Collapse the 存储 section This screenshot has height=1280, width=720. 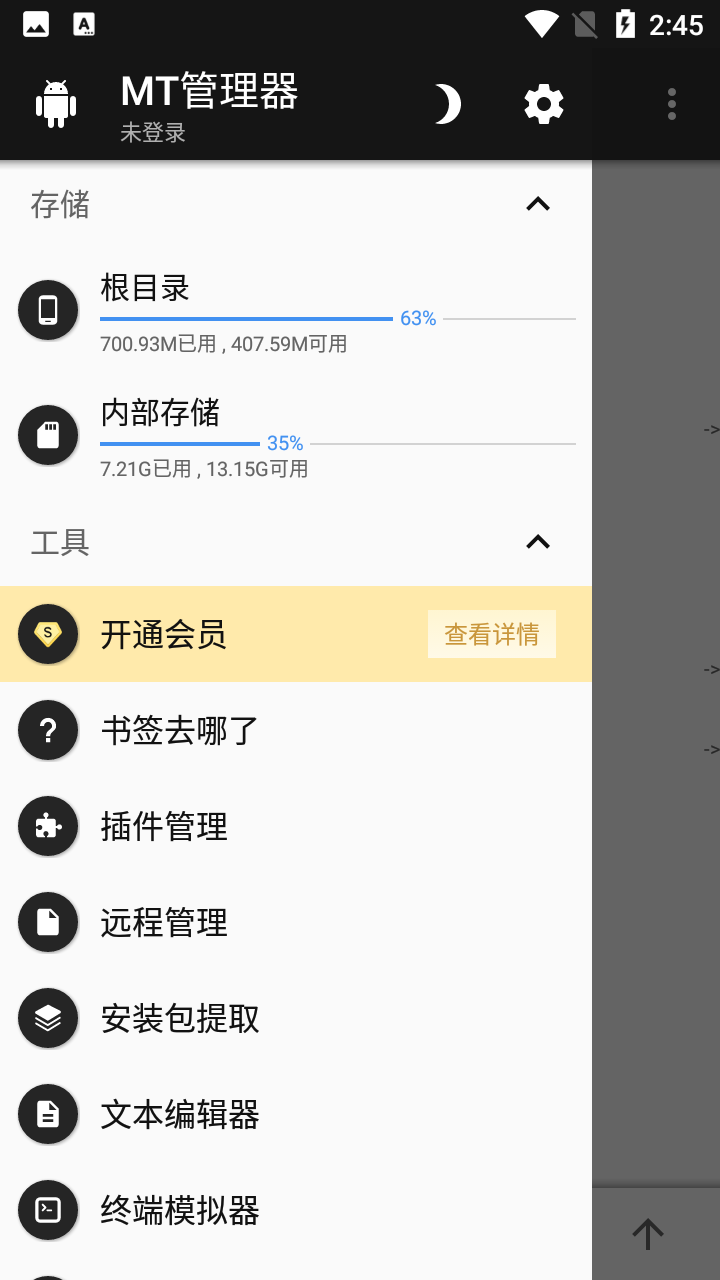[538, 204]
